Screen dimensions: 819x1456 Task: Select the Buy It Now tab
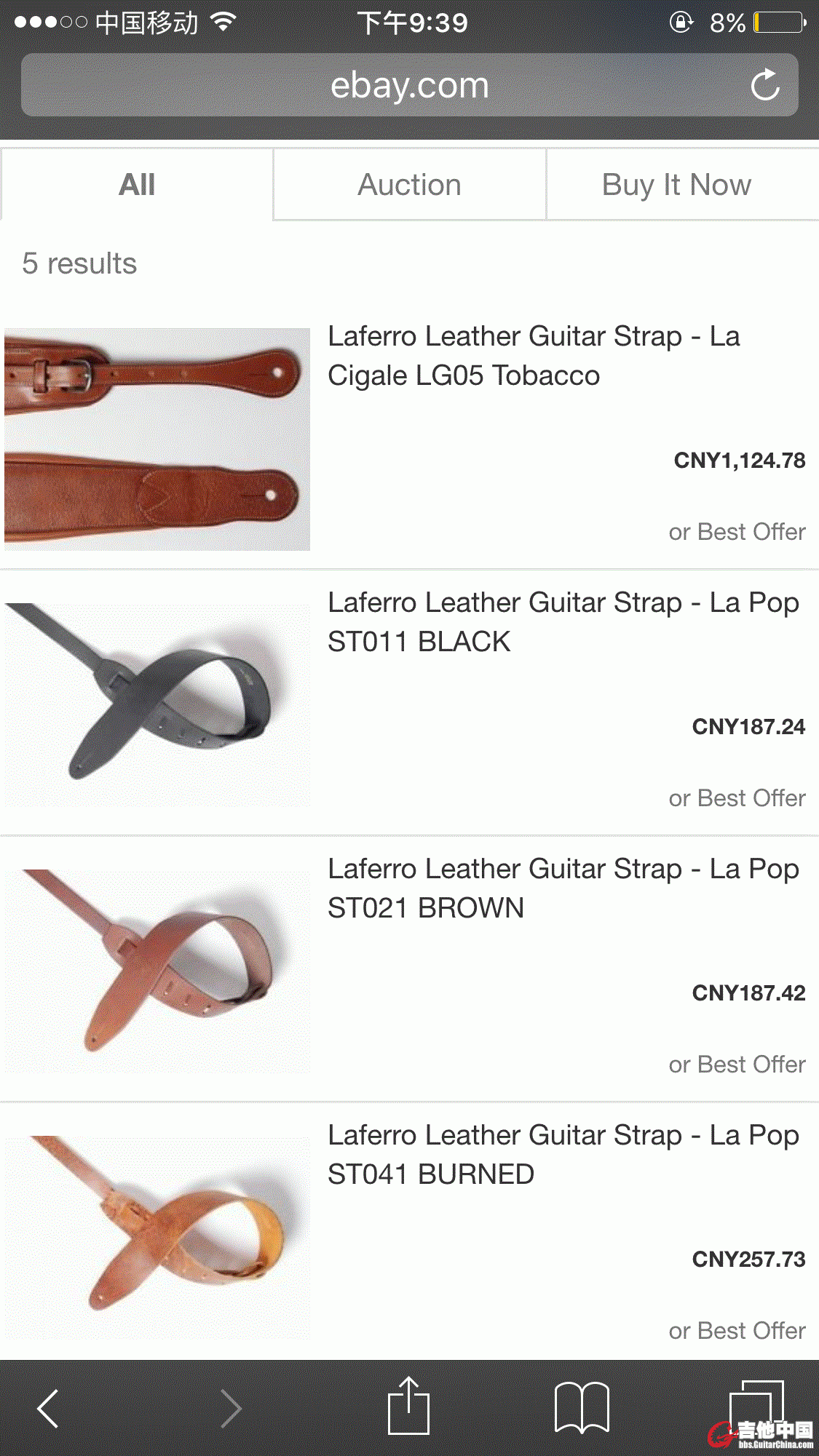pyautogui.click(x=676, y=185)
